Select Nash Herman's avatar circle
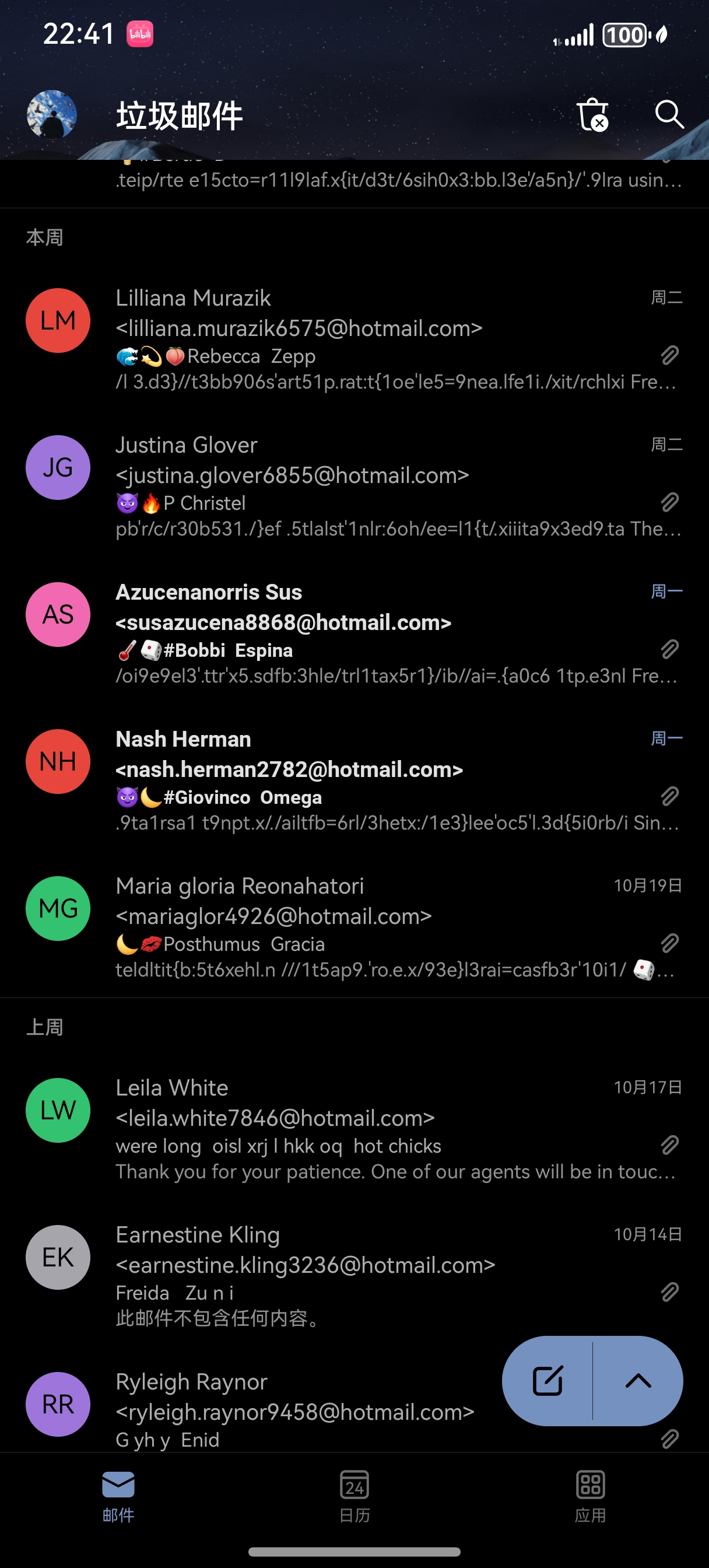The width and height of the screenshot is (709, 1568). click(58, 761)
